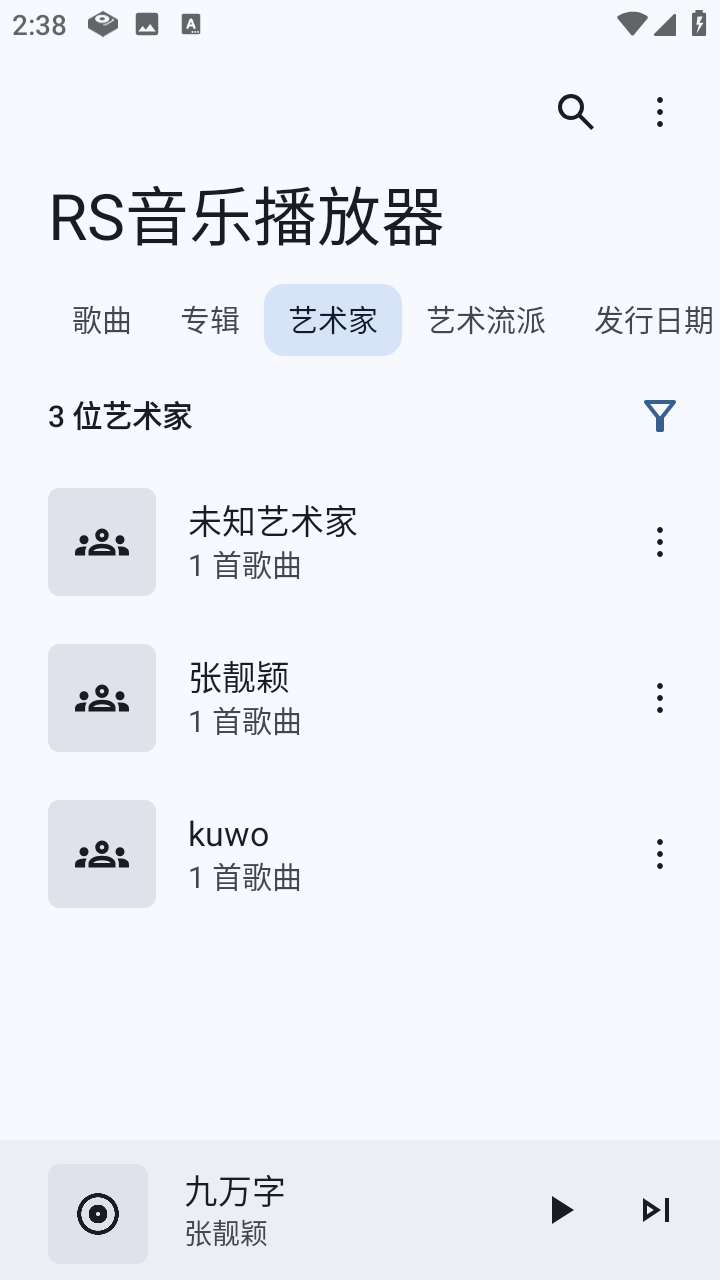720x1280 pixels.
Task: Play the current song 九万字
Action: 561,1210
